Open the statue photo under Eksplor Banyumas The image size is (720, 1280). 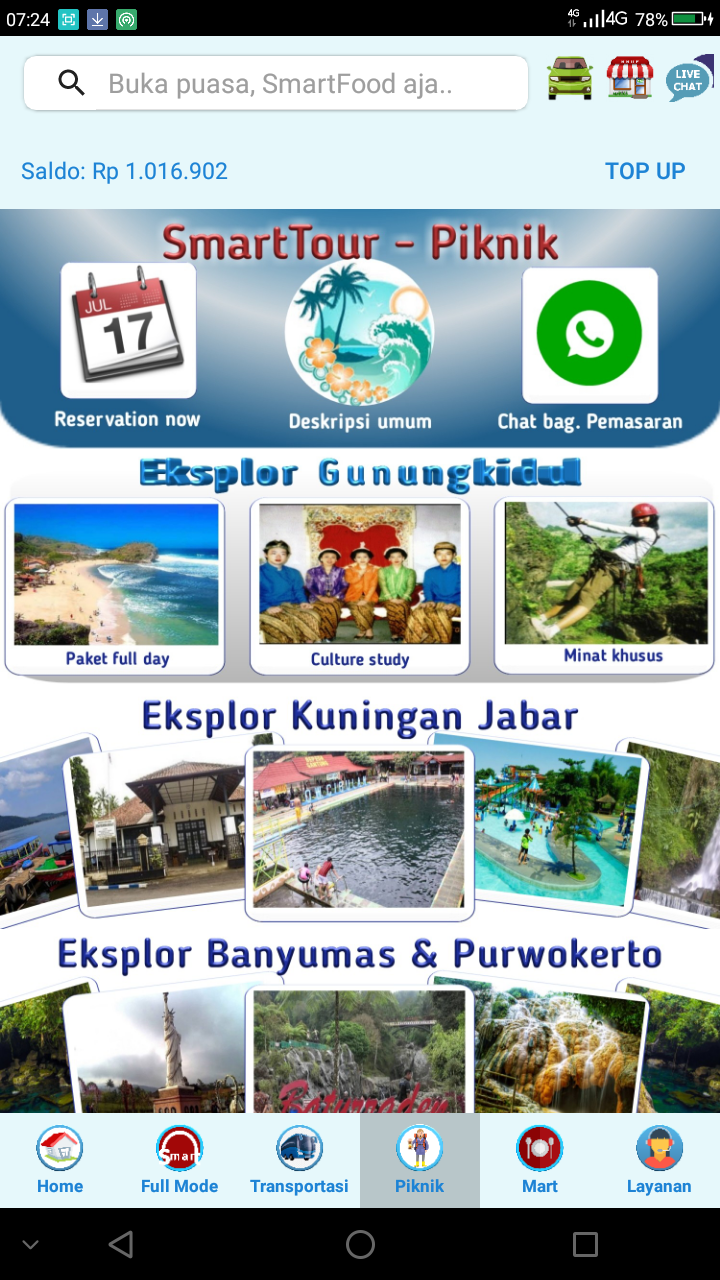[x=160, y=1050]
